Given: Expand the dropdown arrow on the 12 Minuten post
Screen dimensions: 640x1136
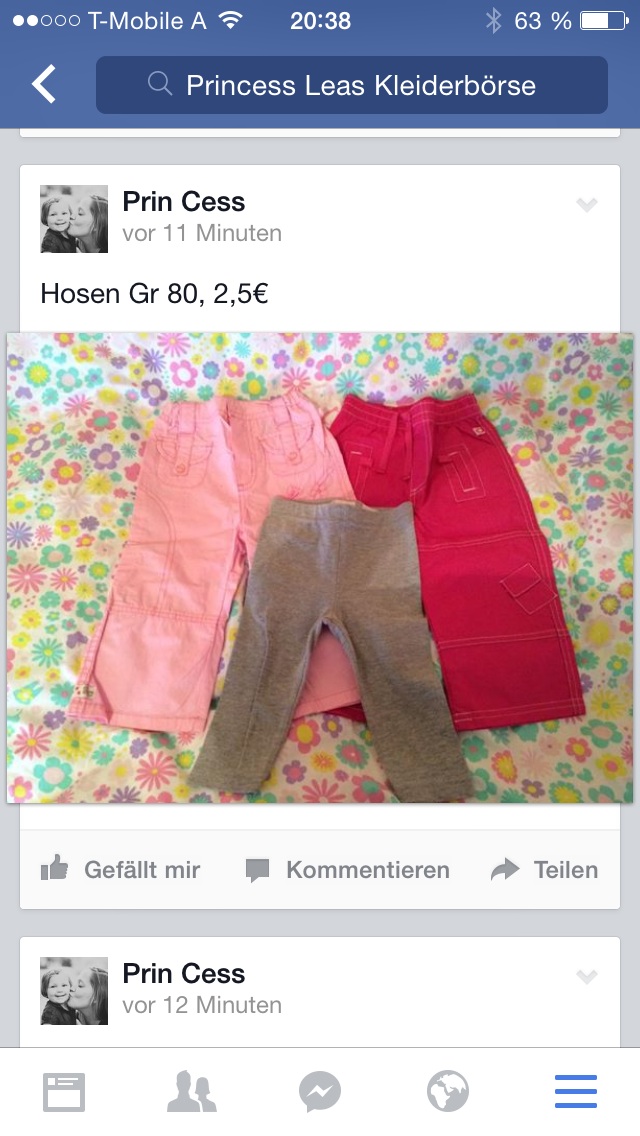Looking at the screenshot, I should point(586,977).
